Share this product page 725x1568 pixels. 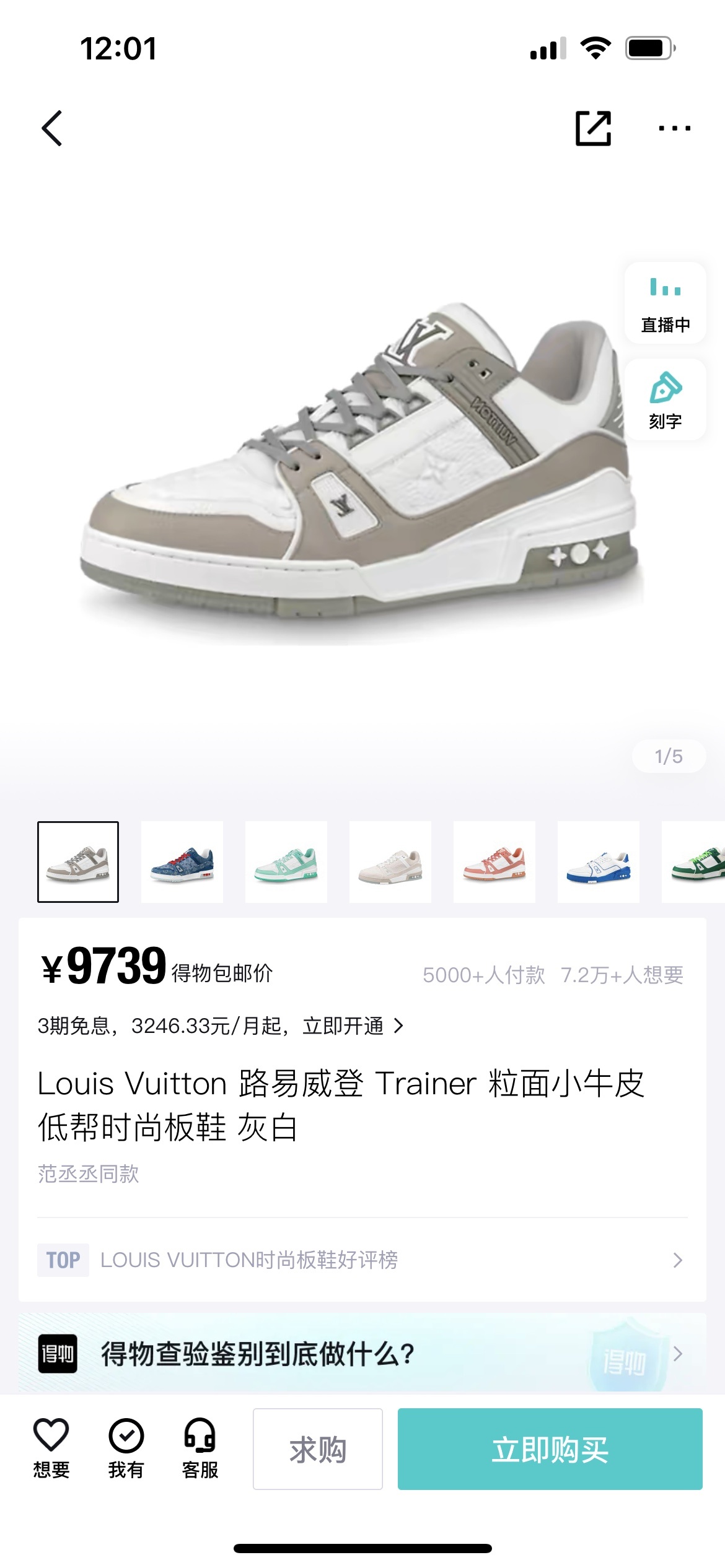point(593,128)
